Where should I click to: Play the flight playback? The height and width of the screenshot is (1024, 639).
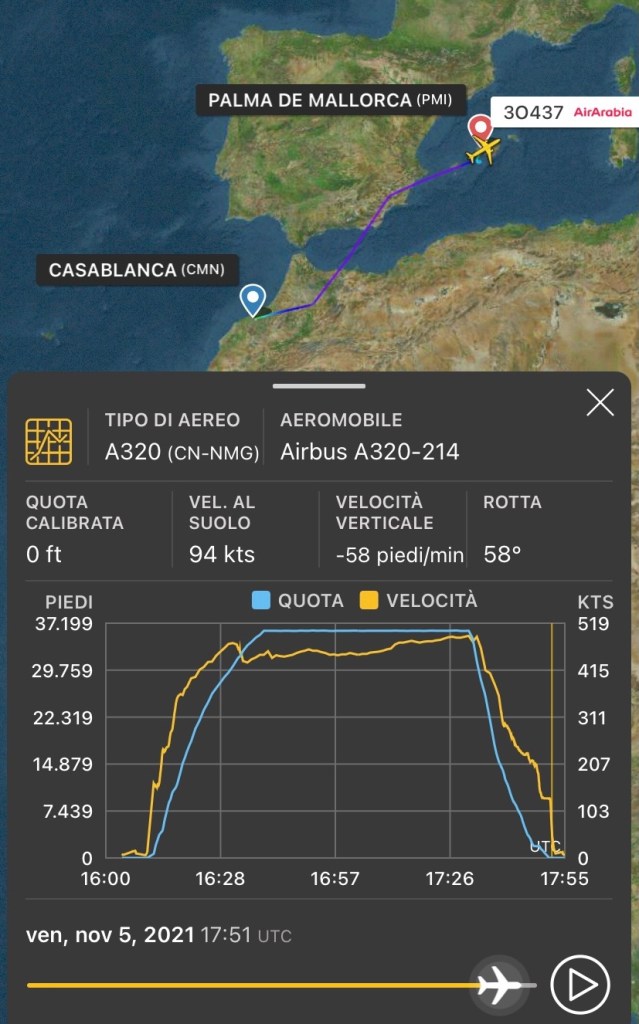[x=580, y=985]
